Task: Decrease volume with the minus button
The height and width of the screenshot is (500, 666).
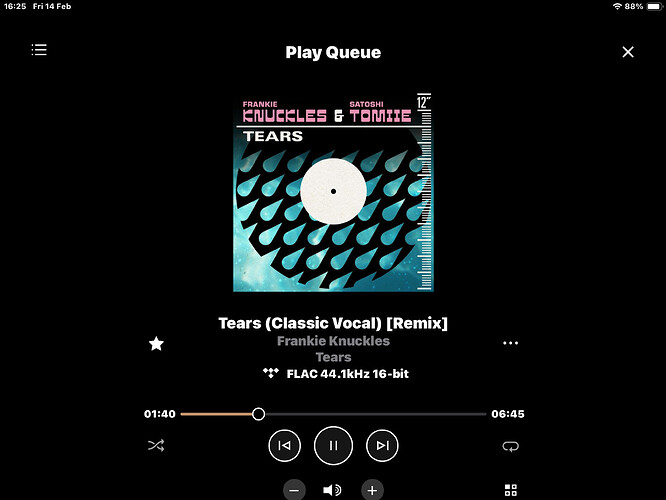Action: (294, 490)
